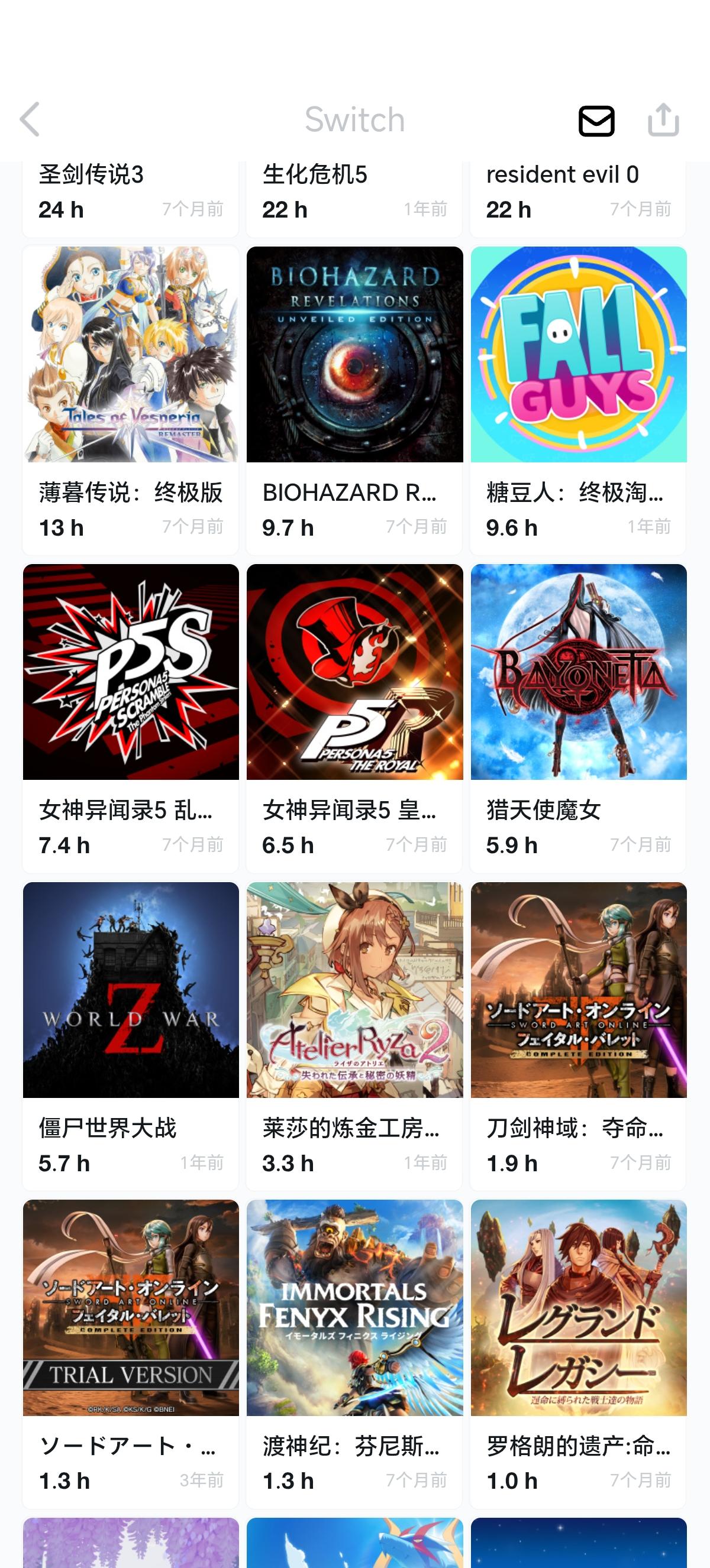This screenshot has height=1568, width=710.
Task: Select the Bayonetta 猎天使魔女 cover
Action: [x=577, y=673]
